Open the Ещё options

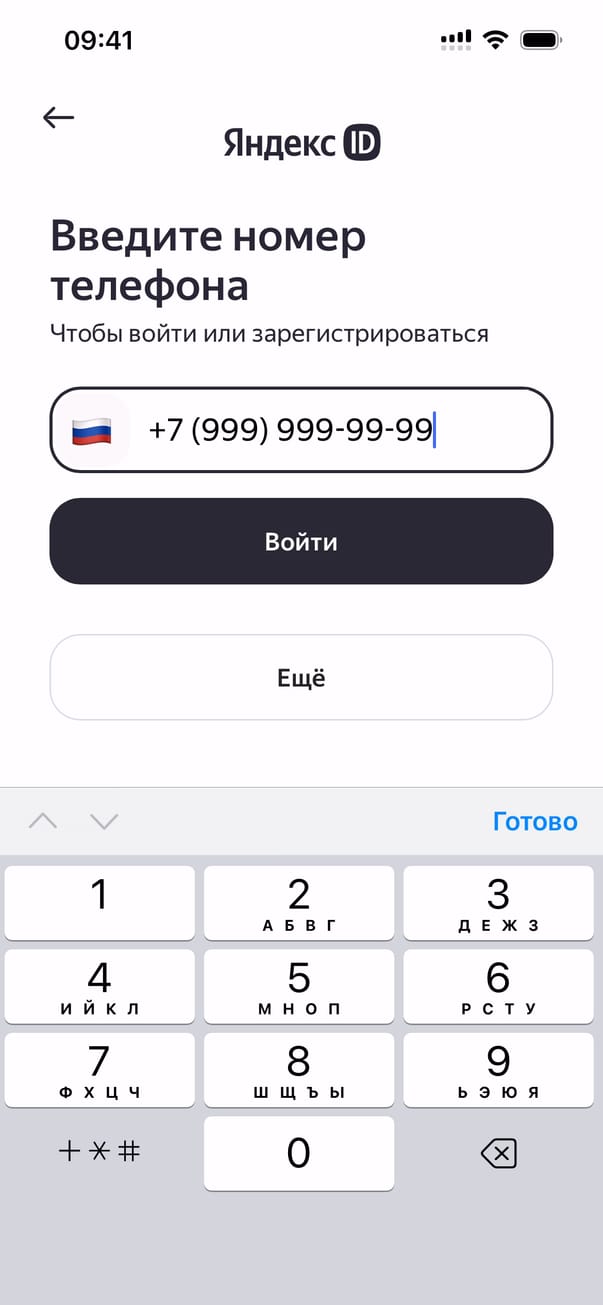click(301, 677)
